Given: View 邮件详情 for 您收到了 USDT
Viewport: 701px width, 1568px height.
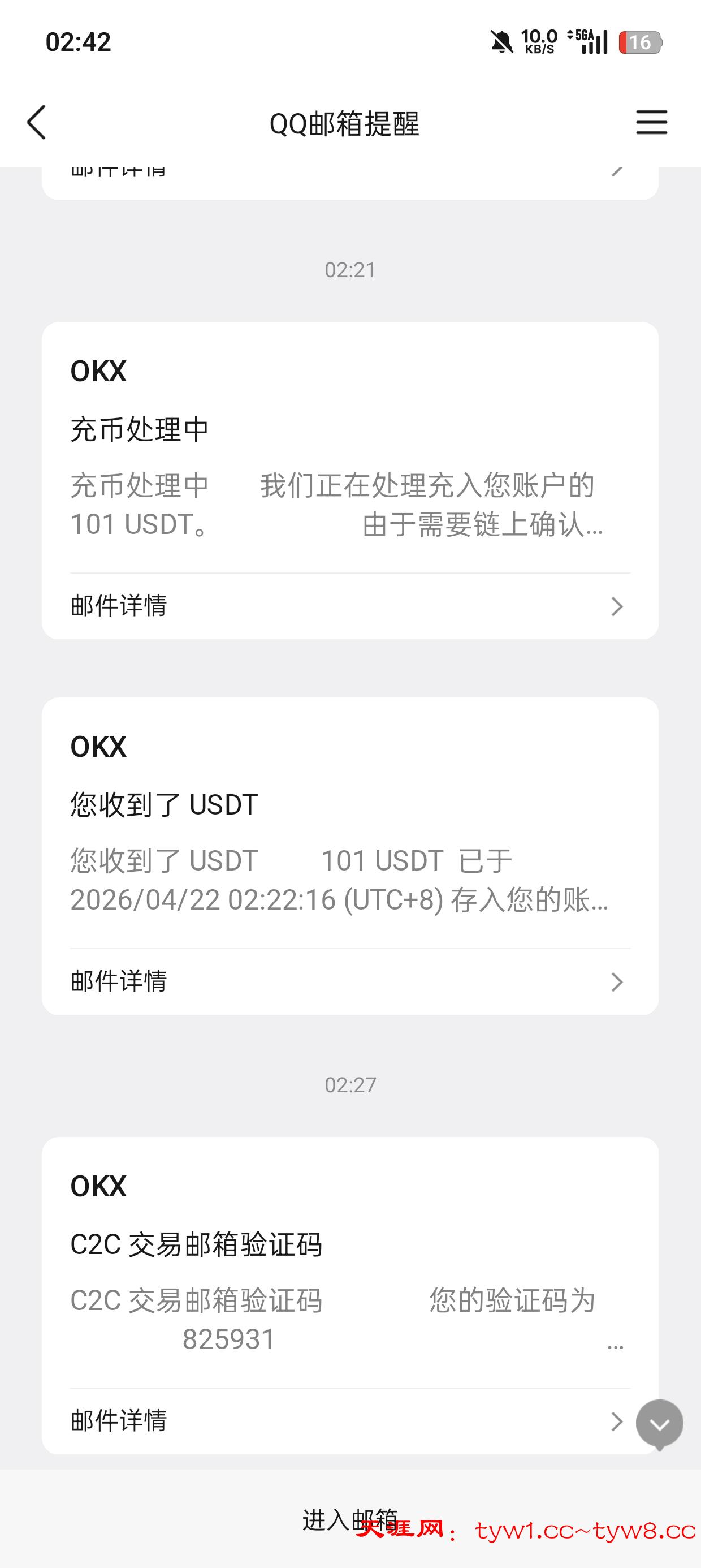Looking at the screenshot, I should tap(349, 982).
